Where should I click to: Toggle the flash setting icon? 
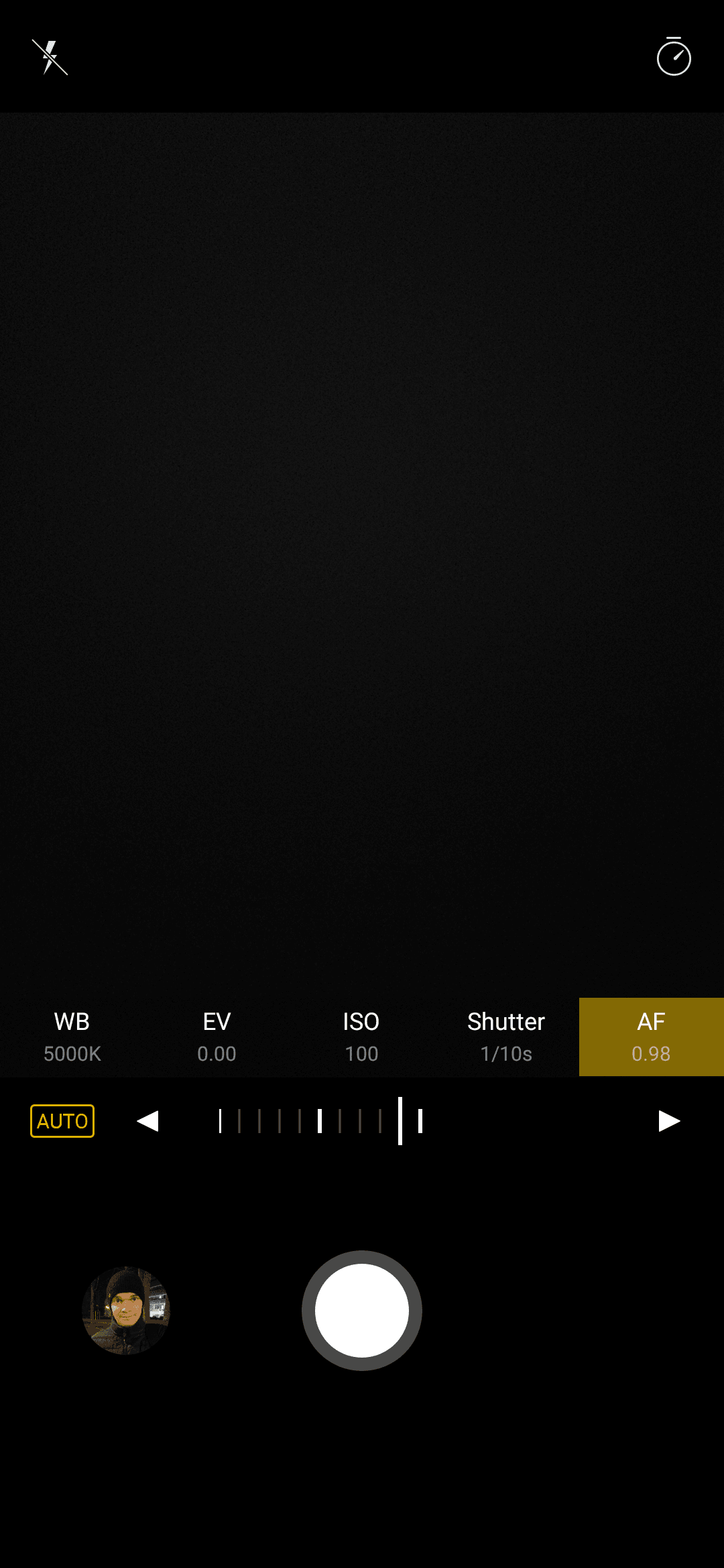[50, 57]
